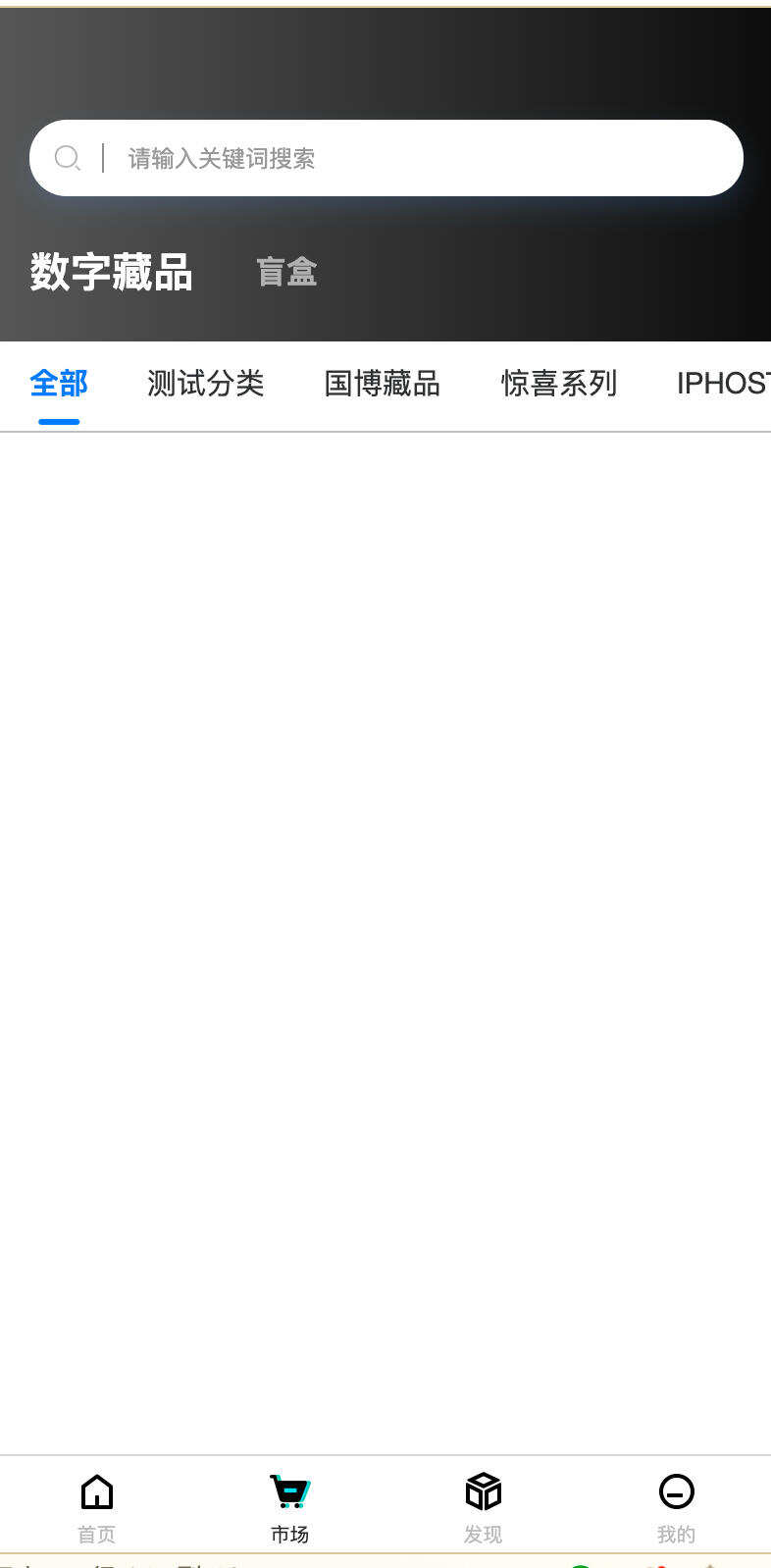
Task: Switch to the 国博藏品 category
Action: [x=382, y=384]
